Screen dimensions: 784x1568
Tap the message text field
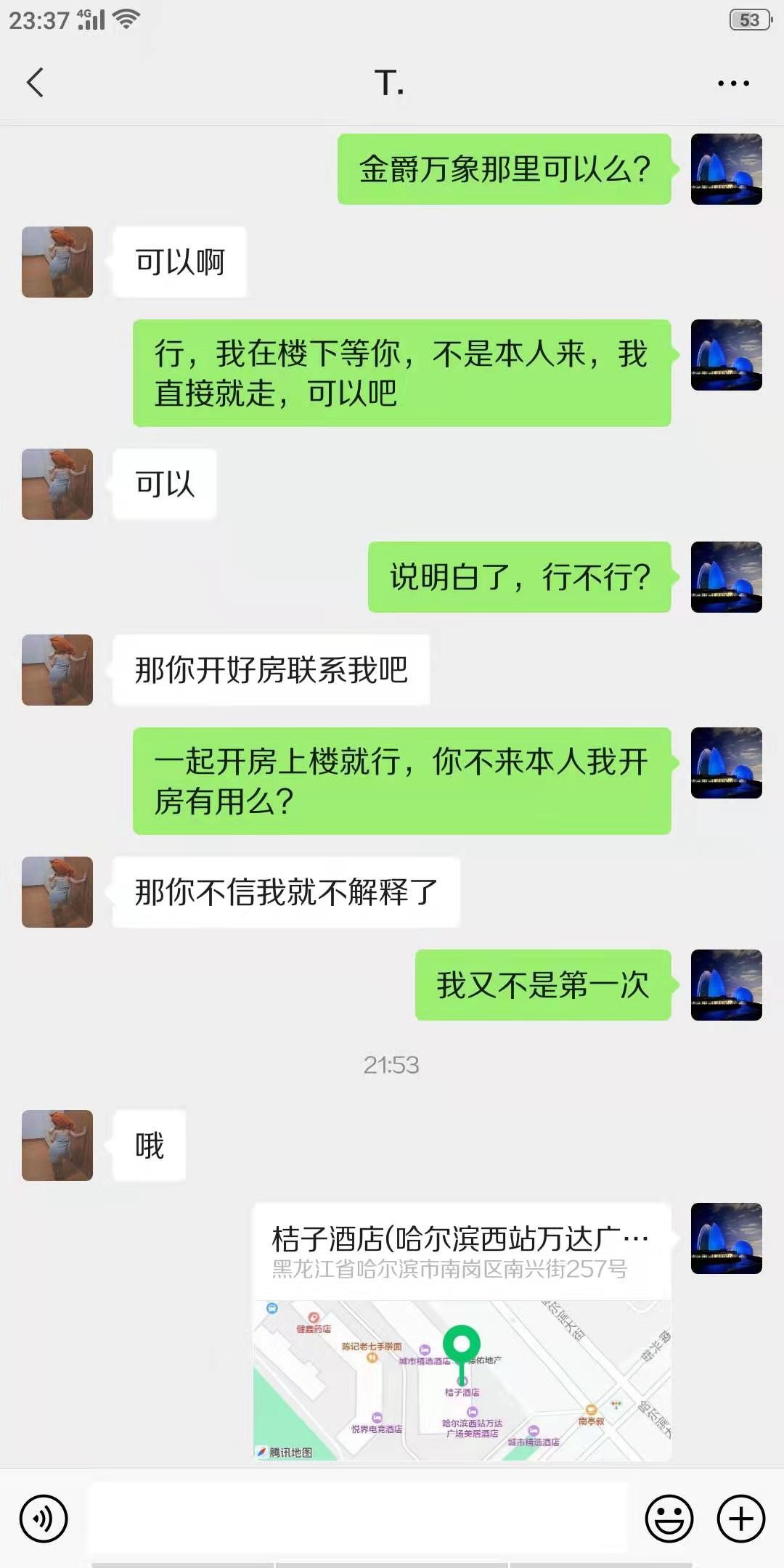tap(357, 1519)
